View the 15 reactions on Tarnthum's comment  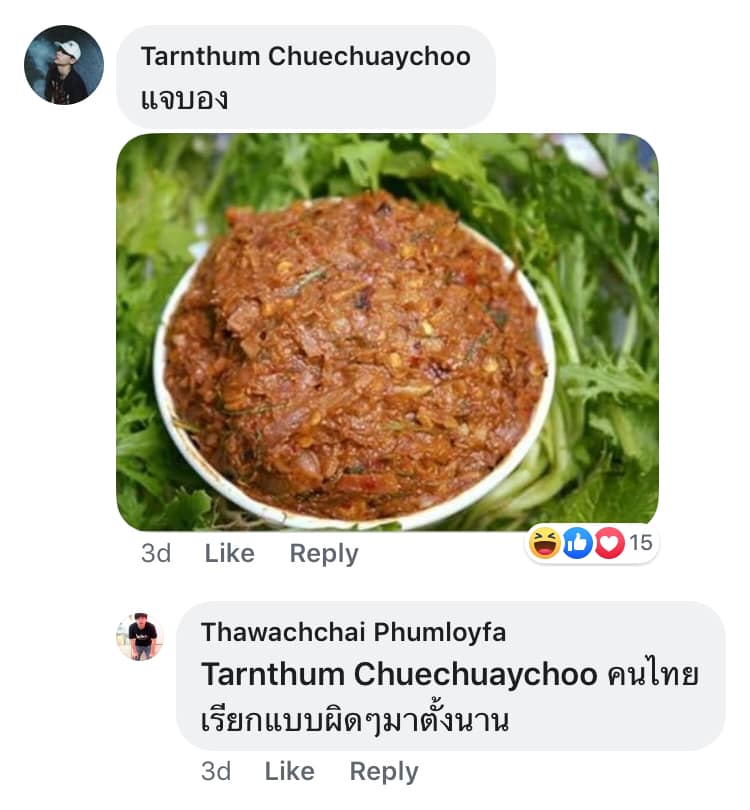(592, 543)
